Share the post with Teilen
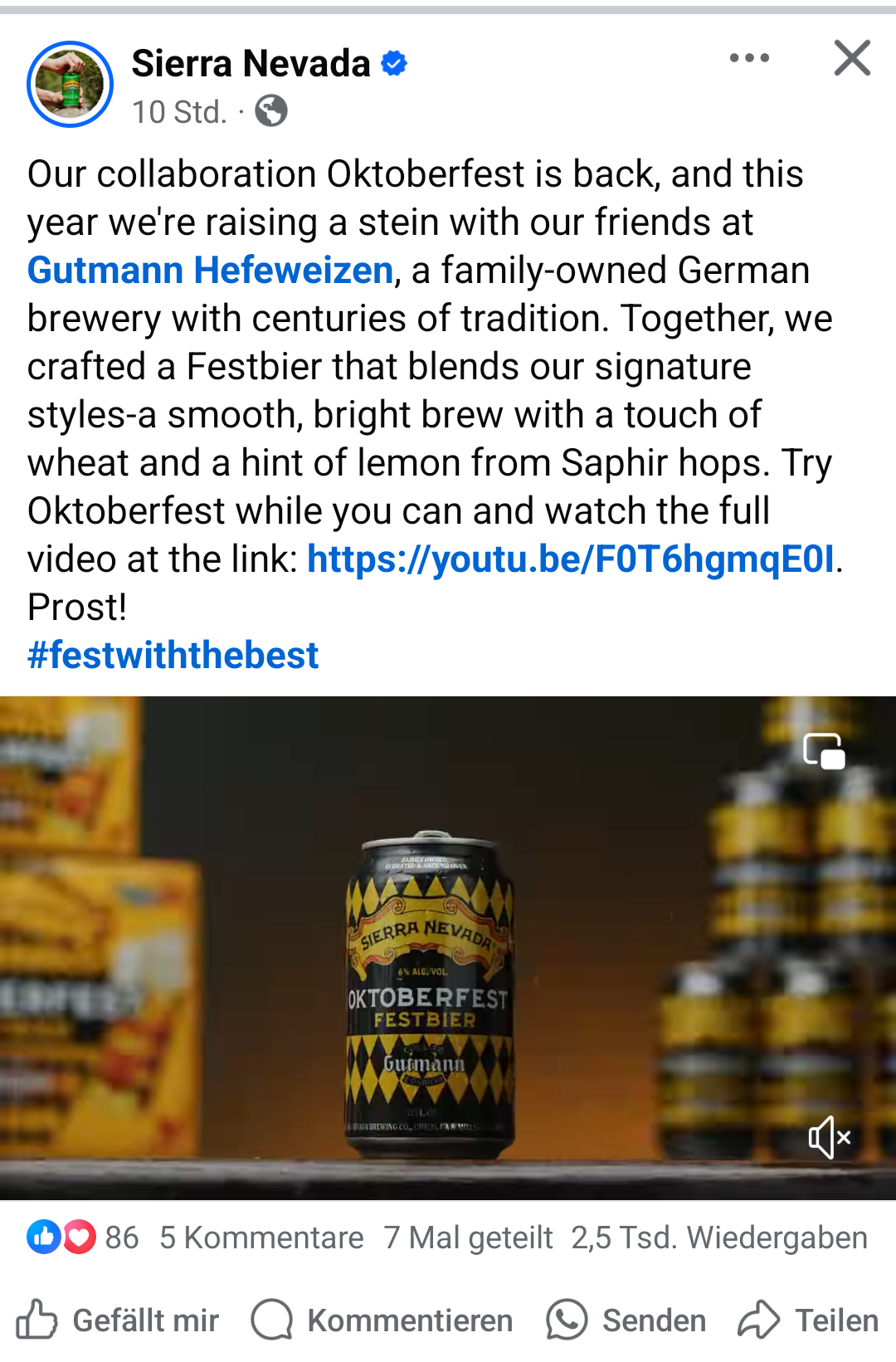This screenshot has width=896, height=1362. tap(808, 1320)
